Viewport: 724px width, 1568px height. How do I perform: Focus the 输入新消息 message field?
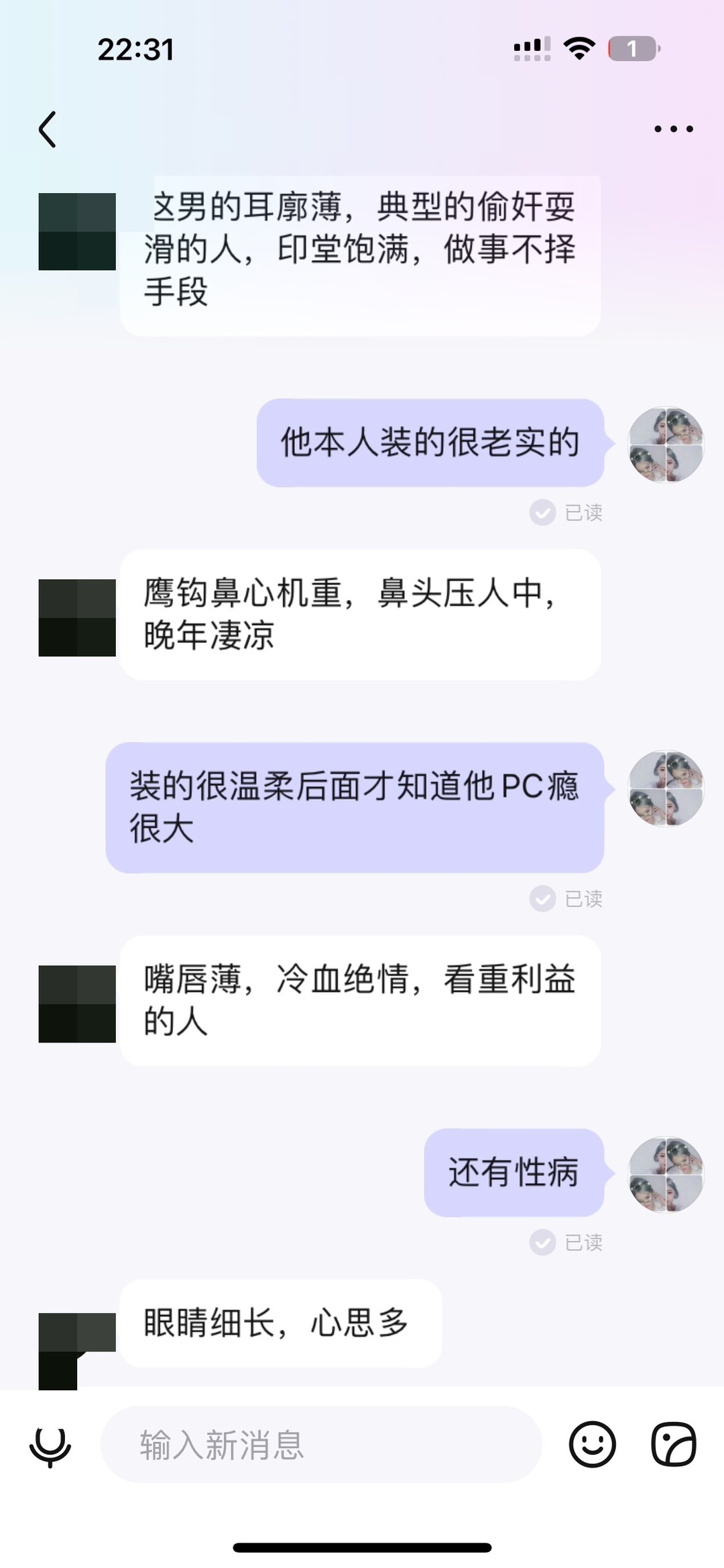pyautogui.click(x=320, y=1445)
